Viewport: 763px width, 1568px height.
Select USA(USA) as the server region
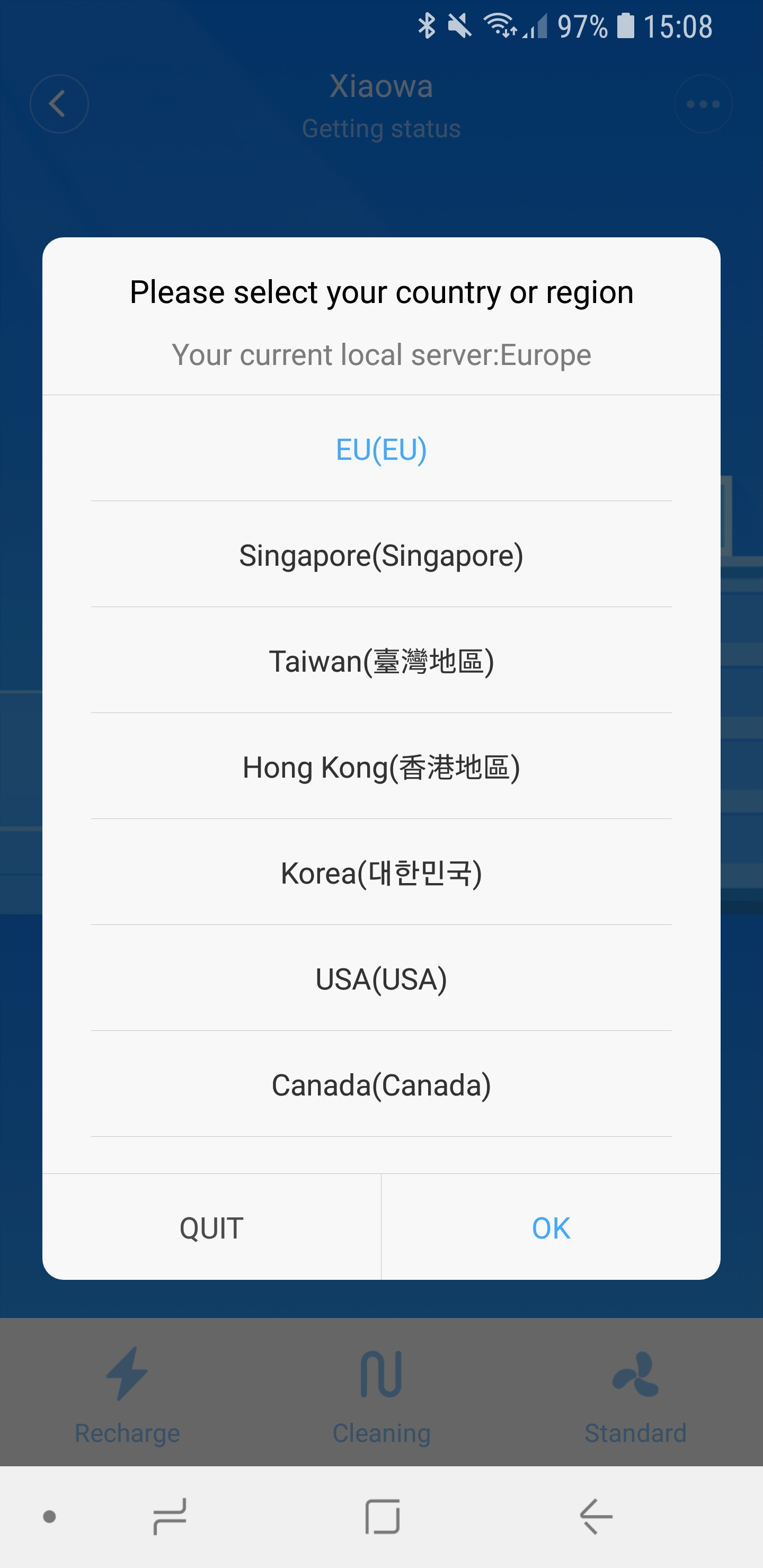(x=381, y=979)
